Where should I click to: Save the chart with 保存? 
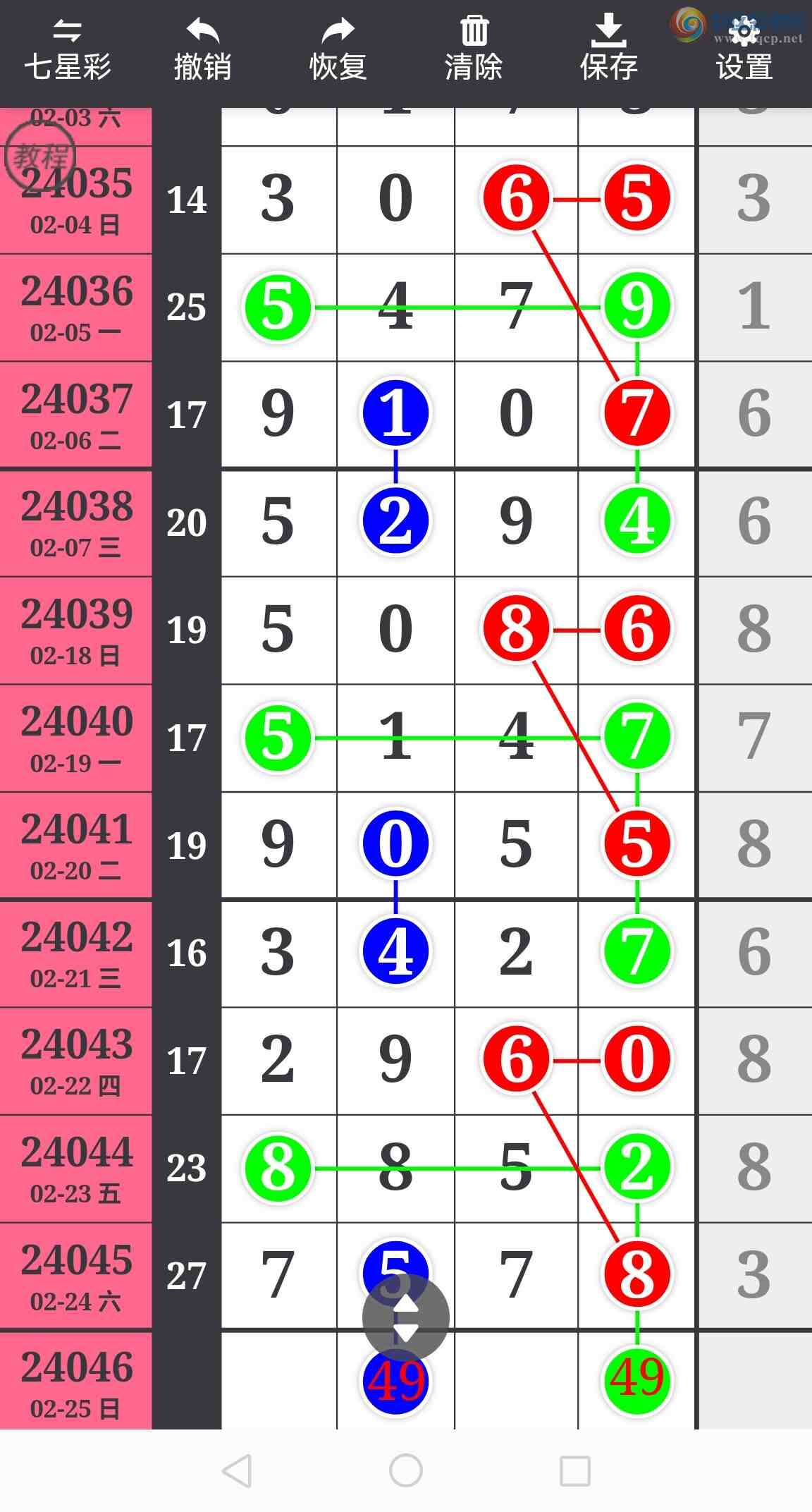[608, 52]
